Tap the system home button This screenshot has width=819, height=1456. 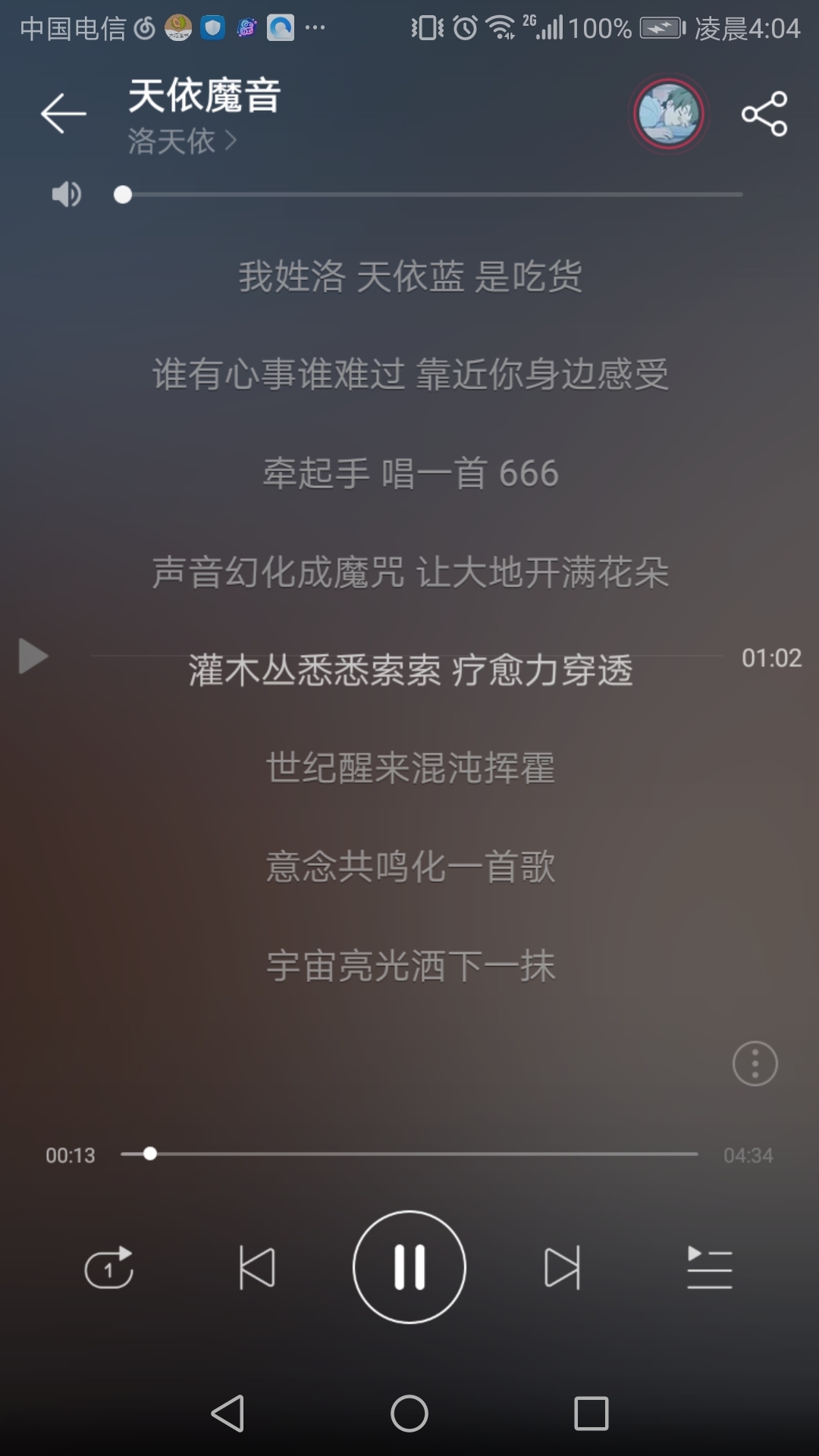pyautogui.click(x=409, y=1414)
